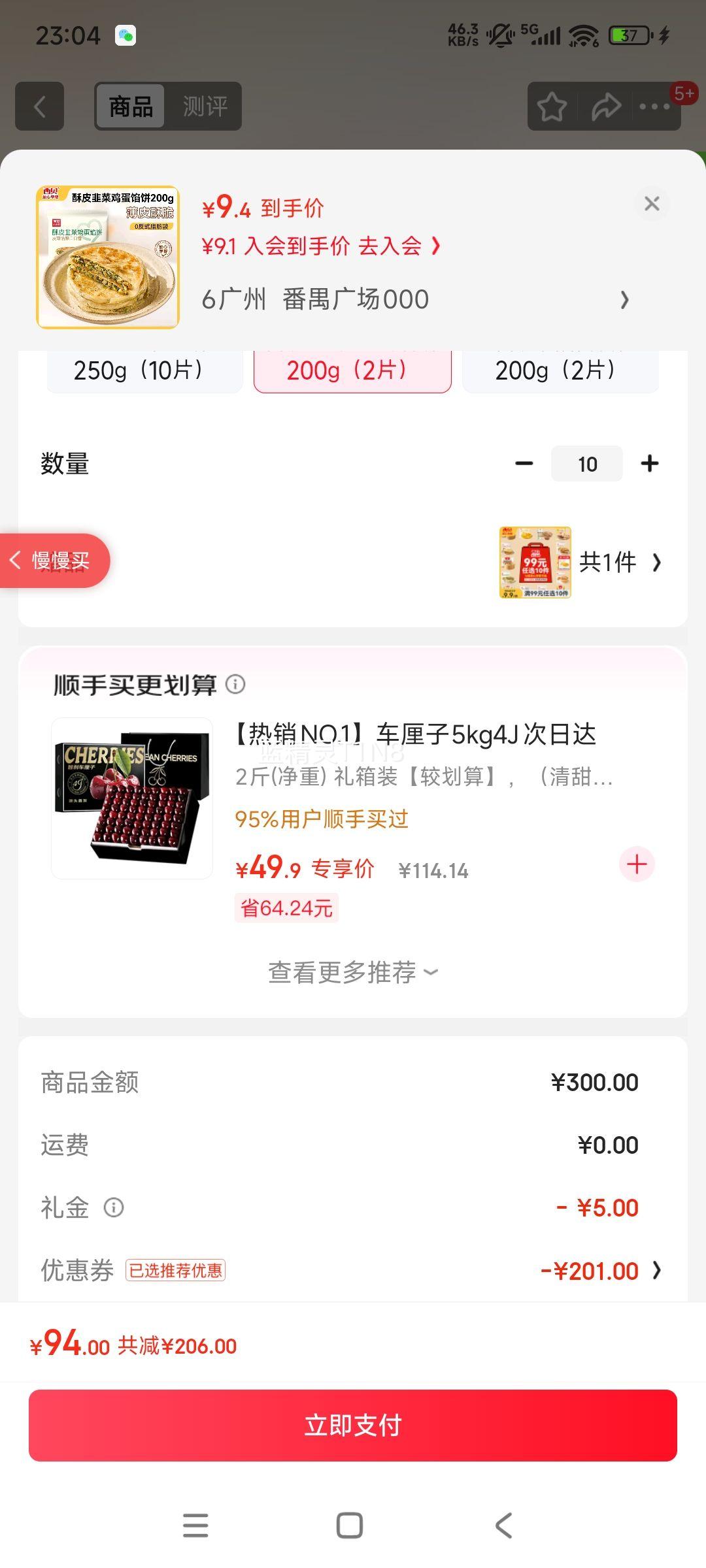
Task: Decrease quantity with the minus stepper
Action: pyautogui.click(x=523, y=463)
